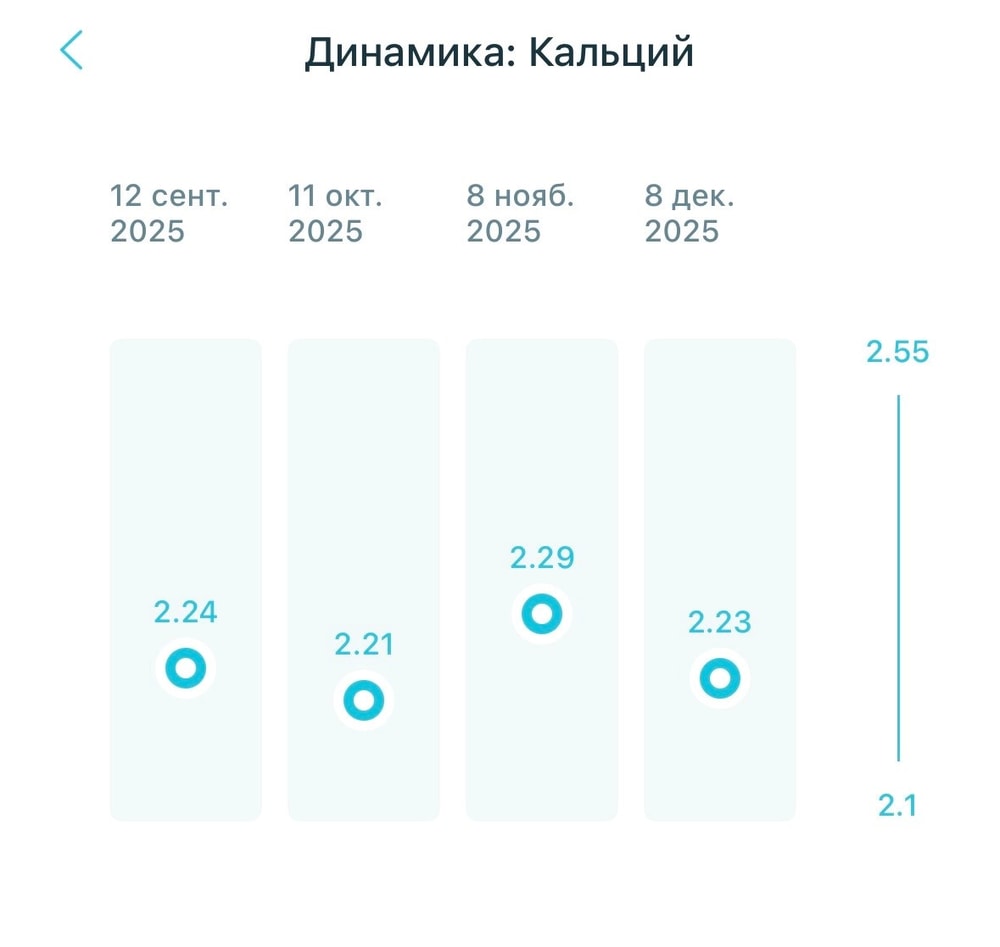Select the 2.24 point for 12 сент. 2025
The width and height of the screenshot is (1000, 947).
pyautogui.click(x=186, y=667)
